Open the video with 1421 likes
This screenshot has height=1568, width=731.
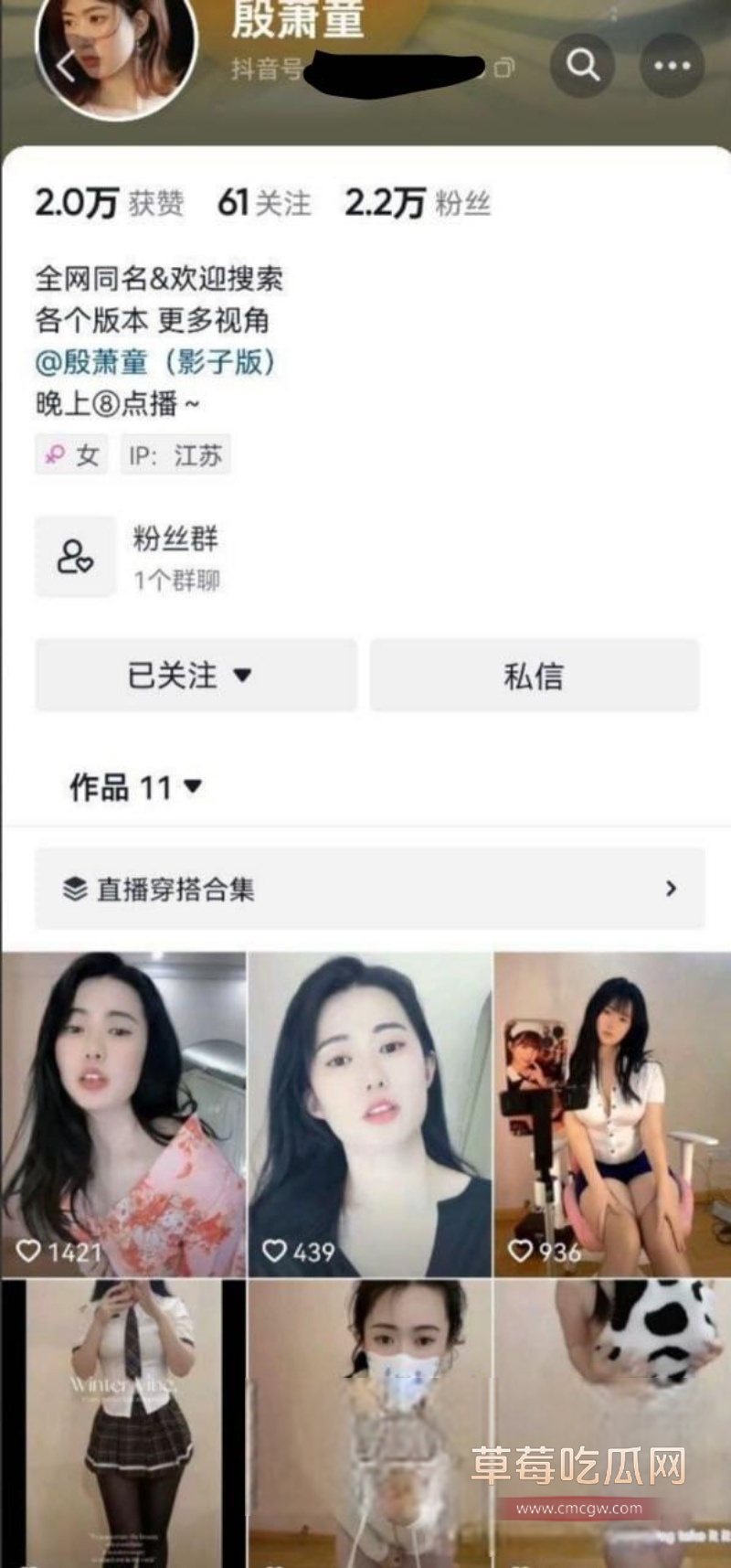(x=123, y=1114)
